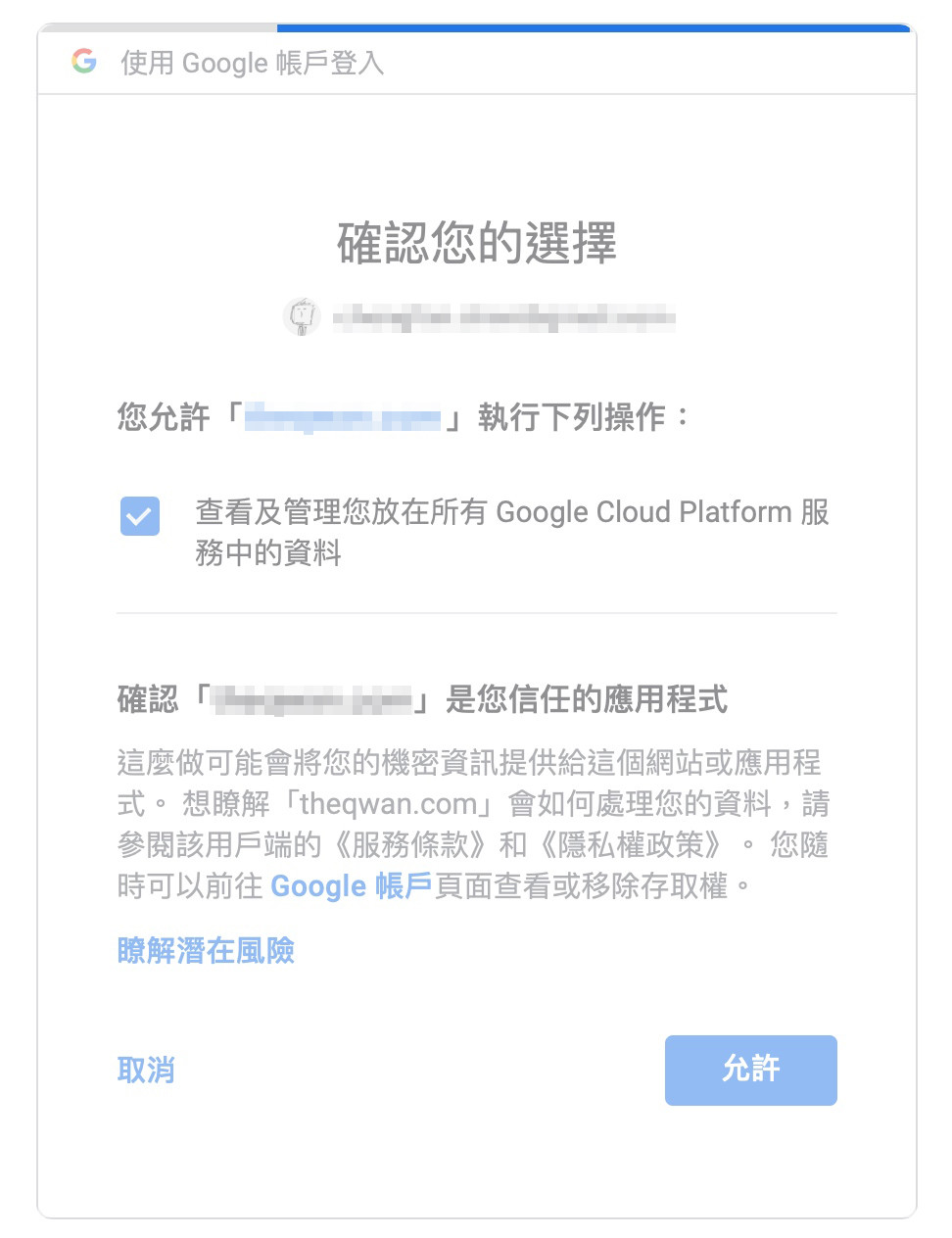This screenshot has width=952, height=1238.
Task: Open the 瞭解潛在風險 link
Action: 206,950
